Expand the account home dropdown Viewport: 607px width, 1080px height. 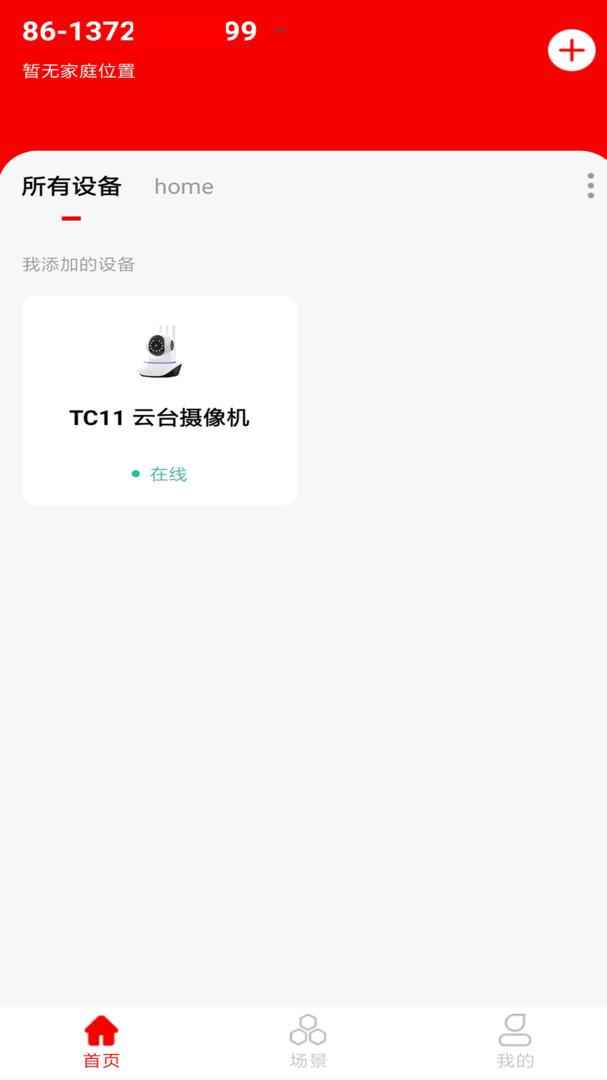pos(280,31)
